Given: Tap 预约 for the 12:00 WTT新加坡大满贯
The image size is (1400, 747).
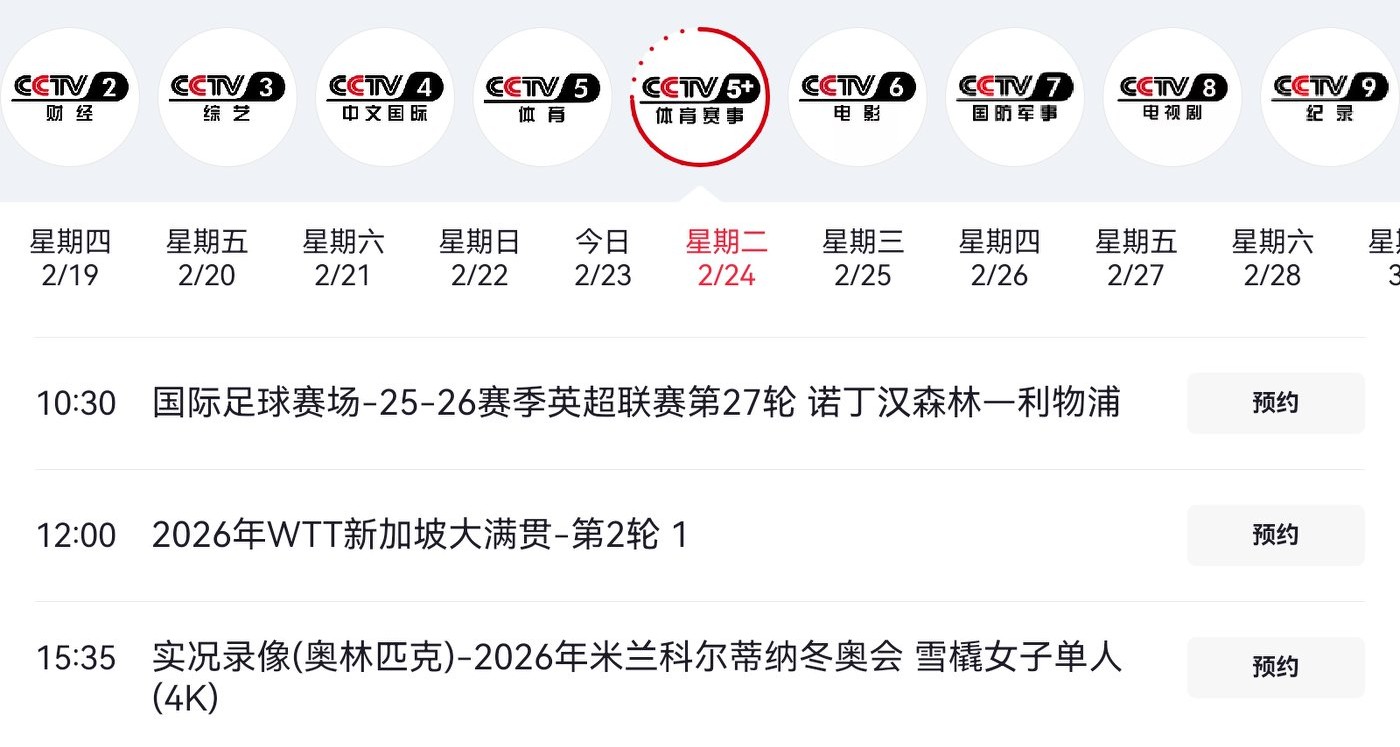Looking at the screenshot, I should (x=1275, y=535).
